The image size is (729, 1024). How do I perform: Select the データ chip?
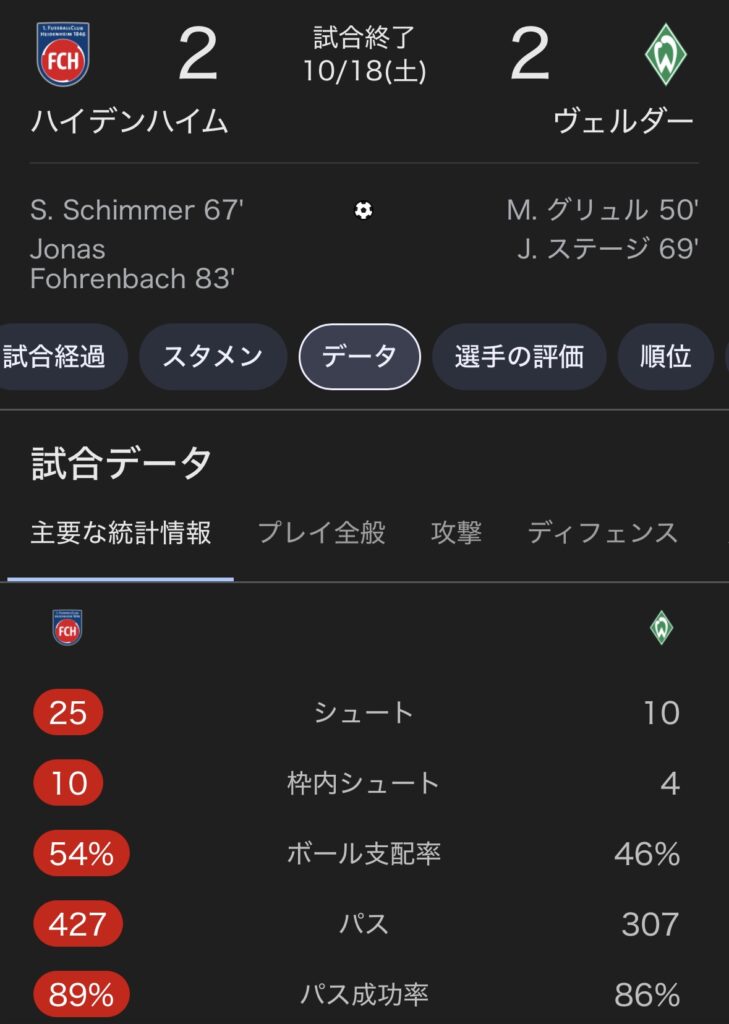pyautogui.click(x=359, y=357)
